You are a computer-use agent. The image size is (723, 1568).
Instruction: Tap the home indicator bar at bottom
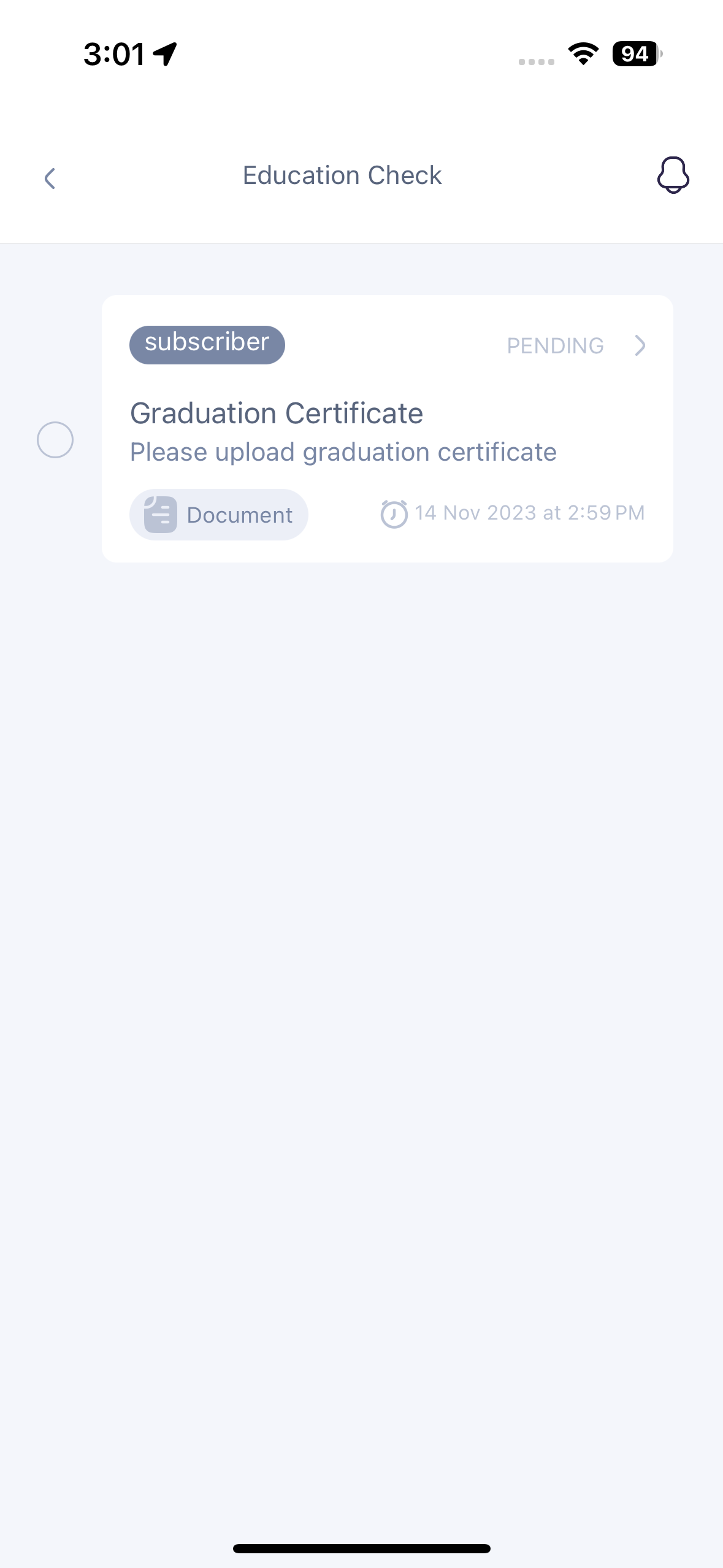point(361,1547)
